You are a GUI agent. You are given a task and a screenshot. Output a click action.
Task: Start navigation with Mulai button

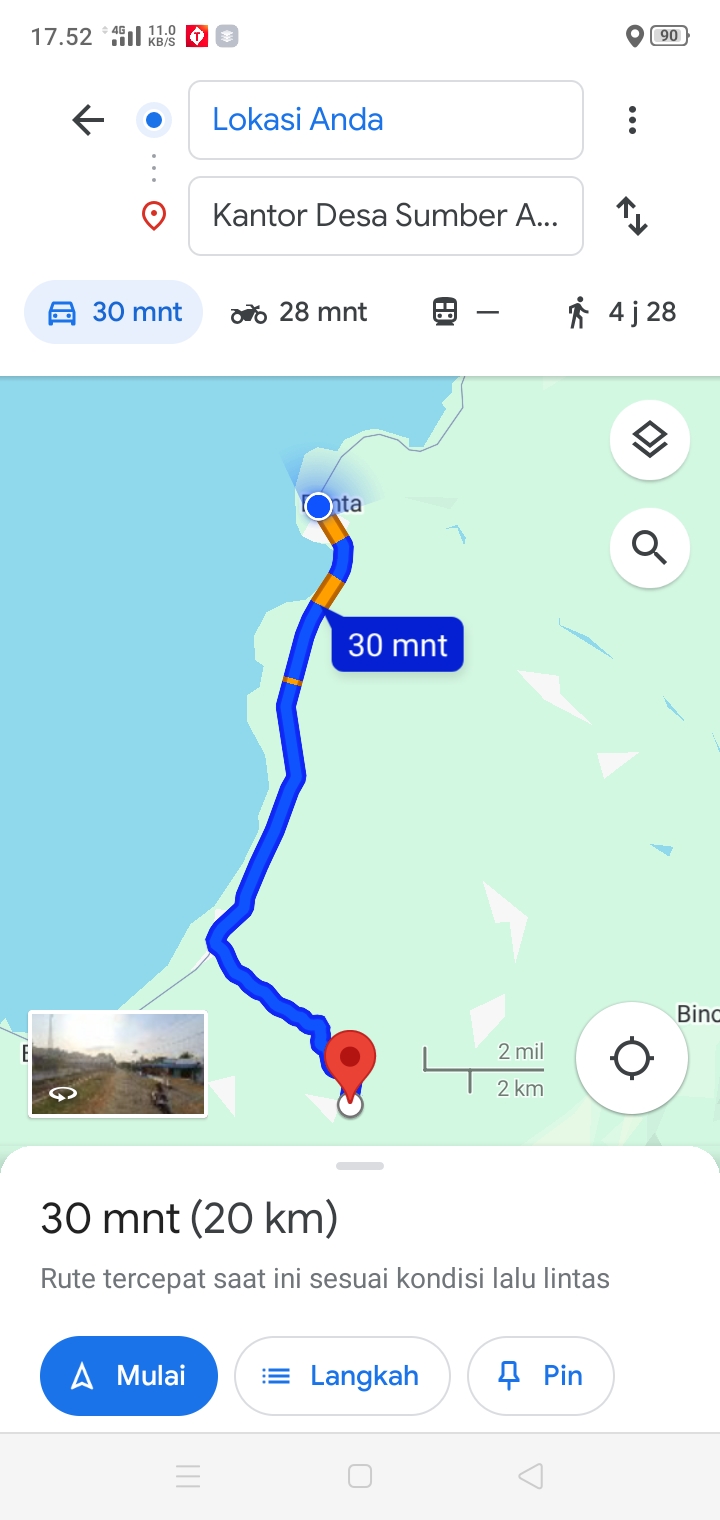tap(129, 1376)
